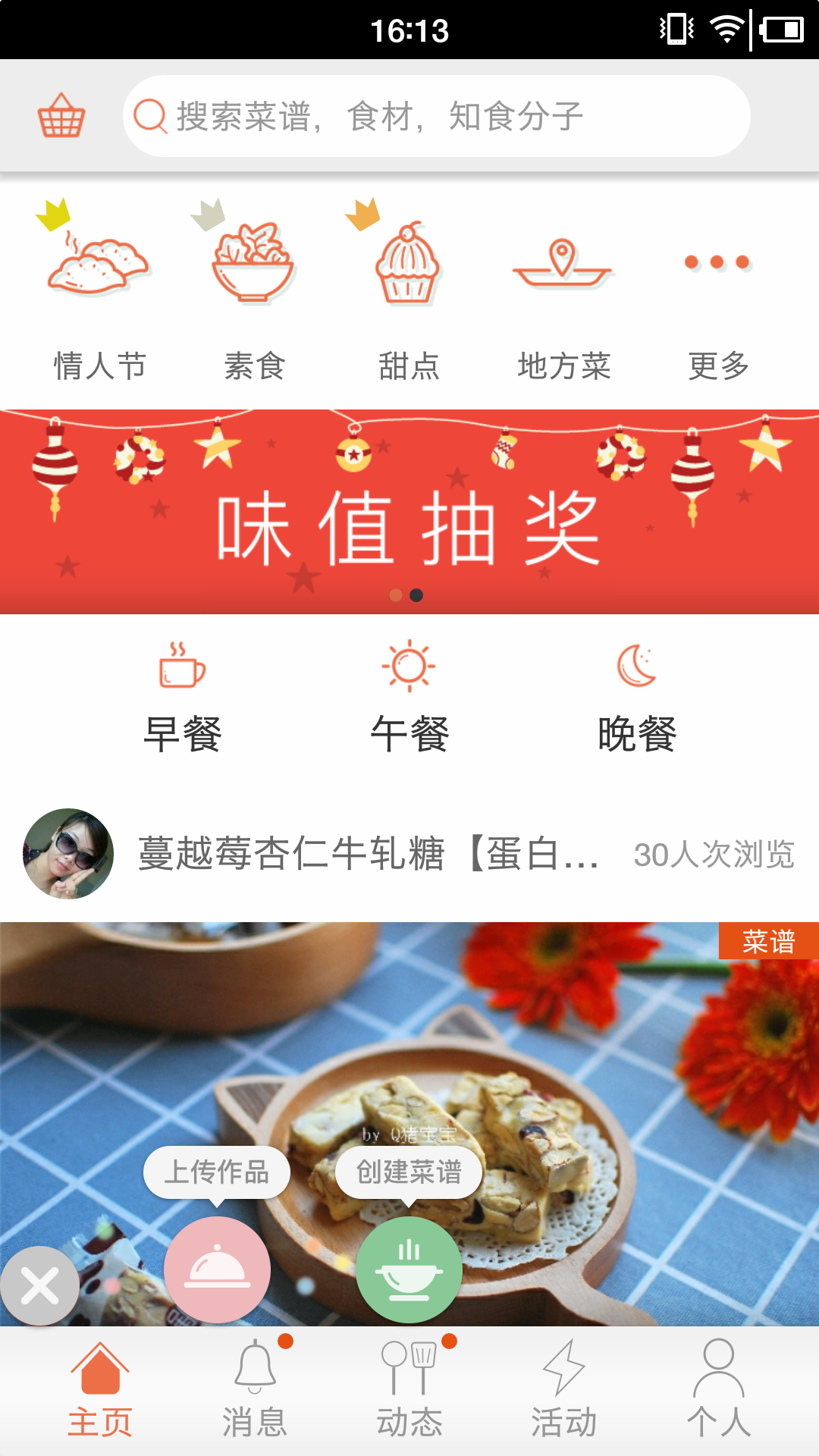Select 上传作品 dish button
Viewport: 819px width, 1456px height.
click(218, 1269)
